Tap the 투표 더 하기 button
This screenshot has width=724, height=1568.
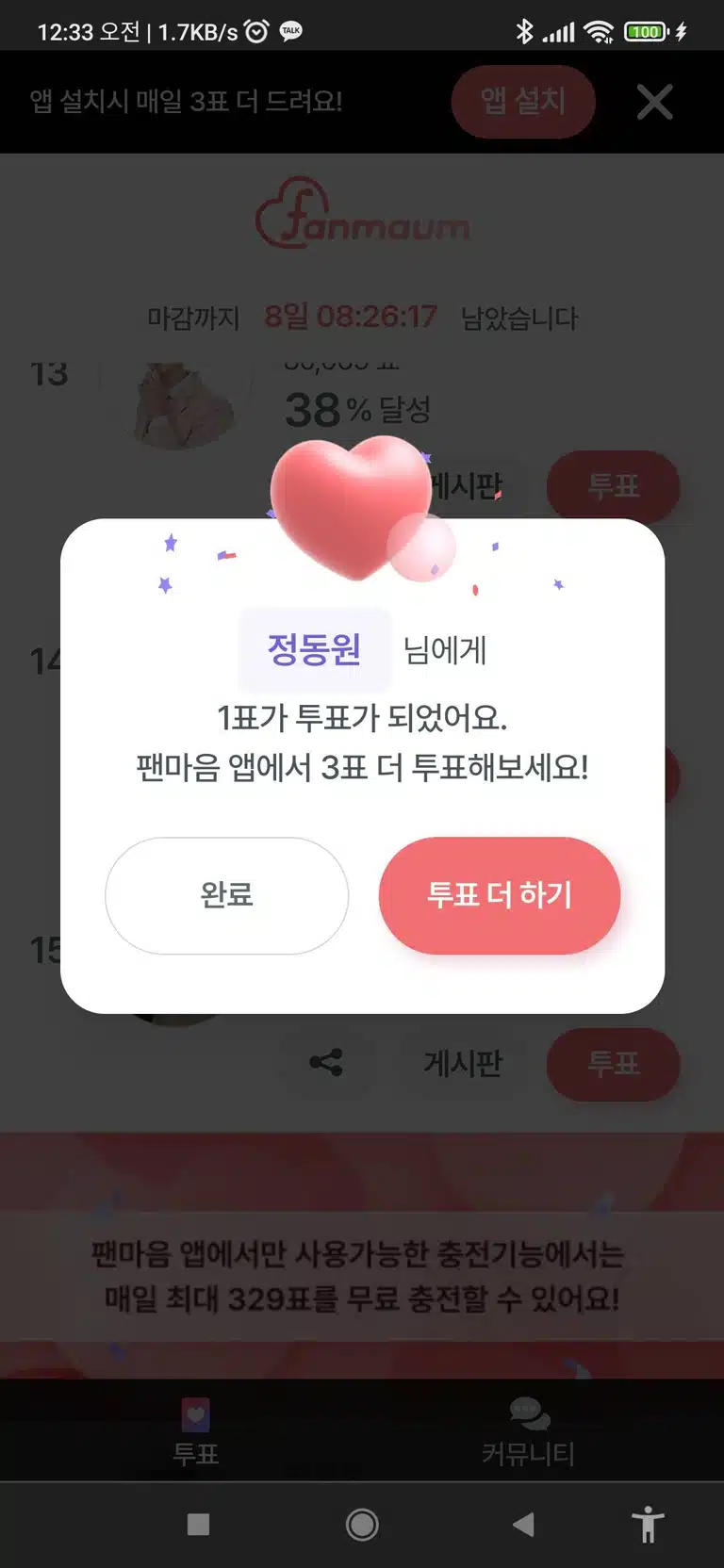pyautogui.click(x=500, y=895)
